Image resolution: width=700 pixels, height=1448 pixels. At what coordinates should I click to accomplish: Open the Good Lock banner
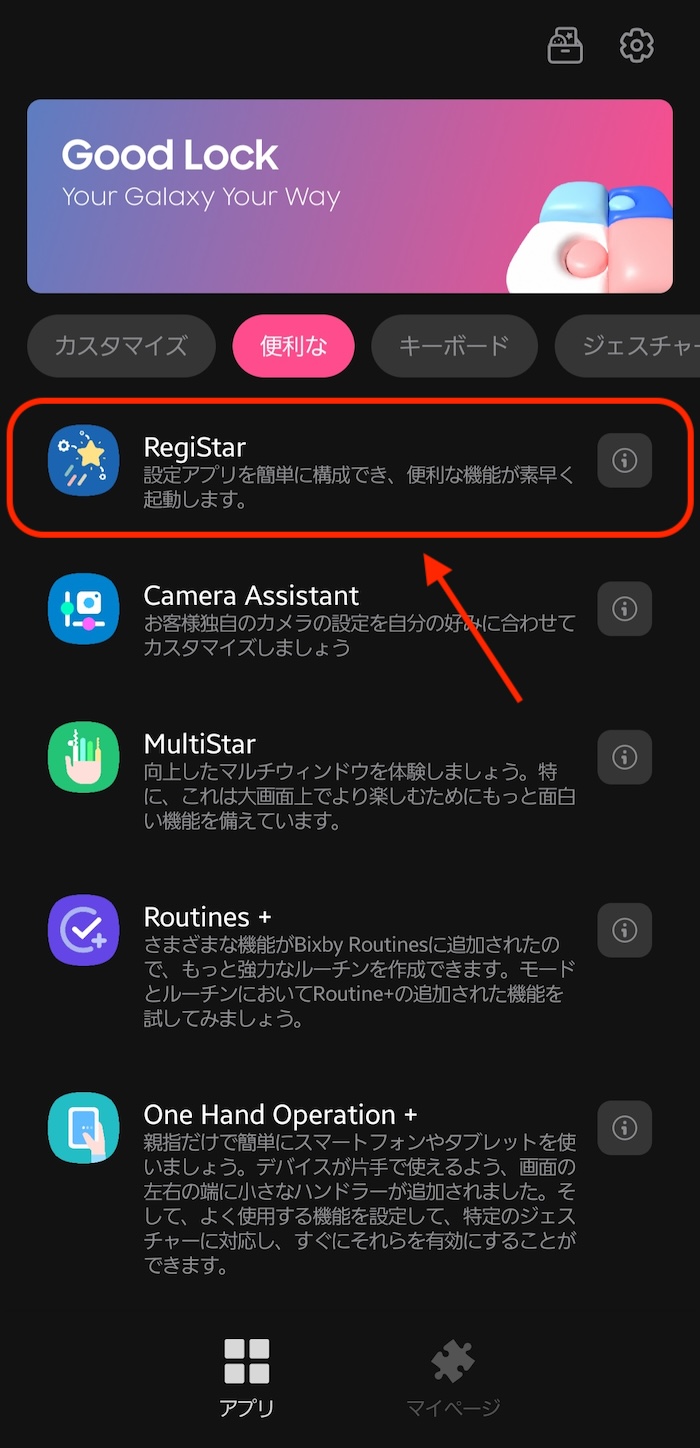[350, 196]
